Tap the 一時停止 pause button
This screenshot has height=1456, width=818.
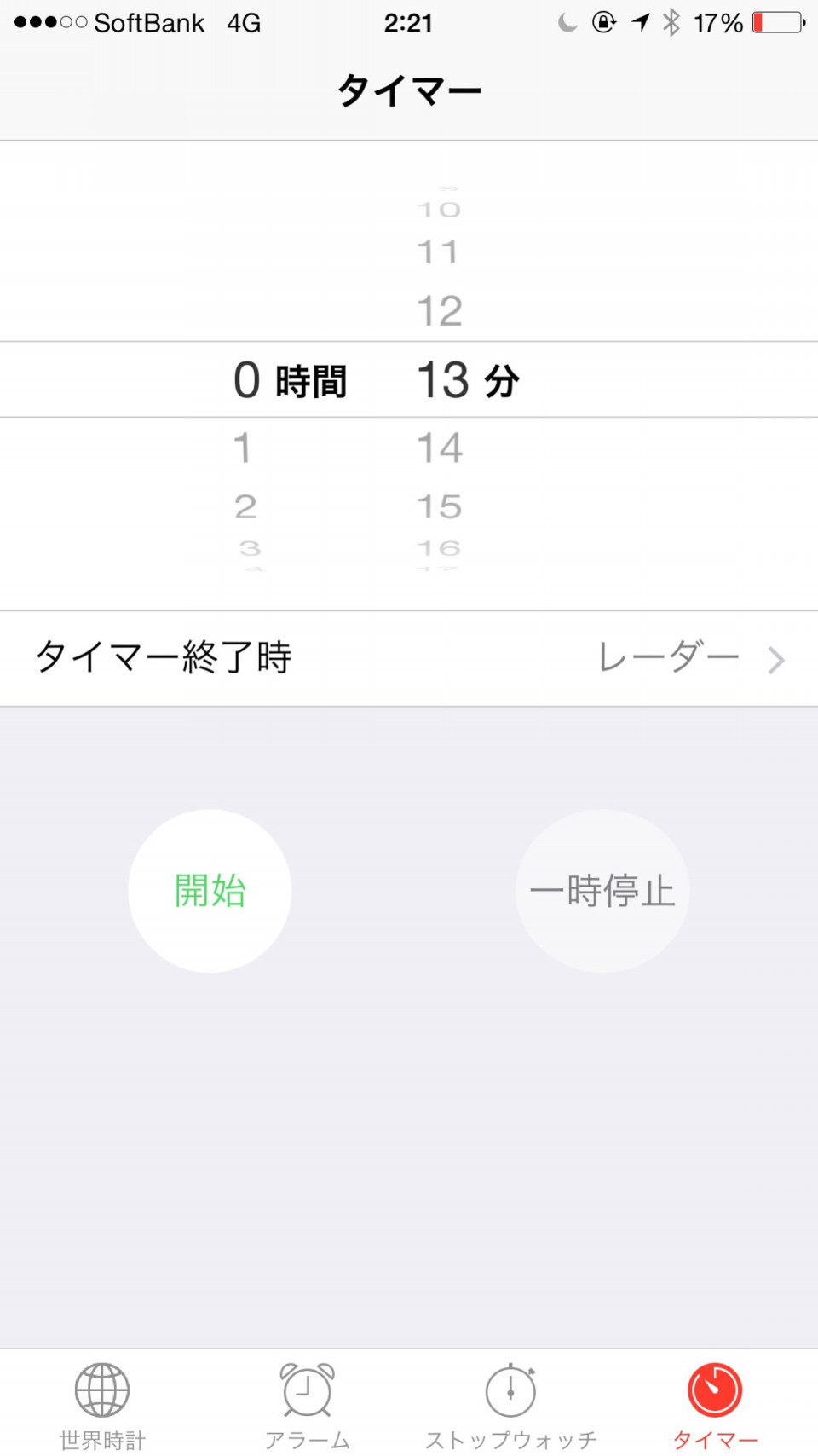(602, 891)
